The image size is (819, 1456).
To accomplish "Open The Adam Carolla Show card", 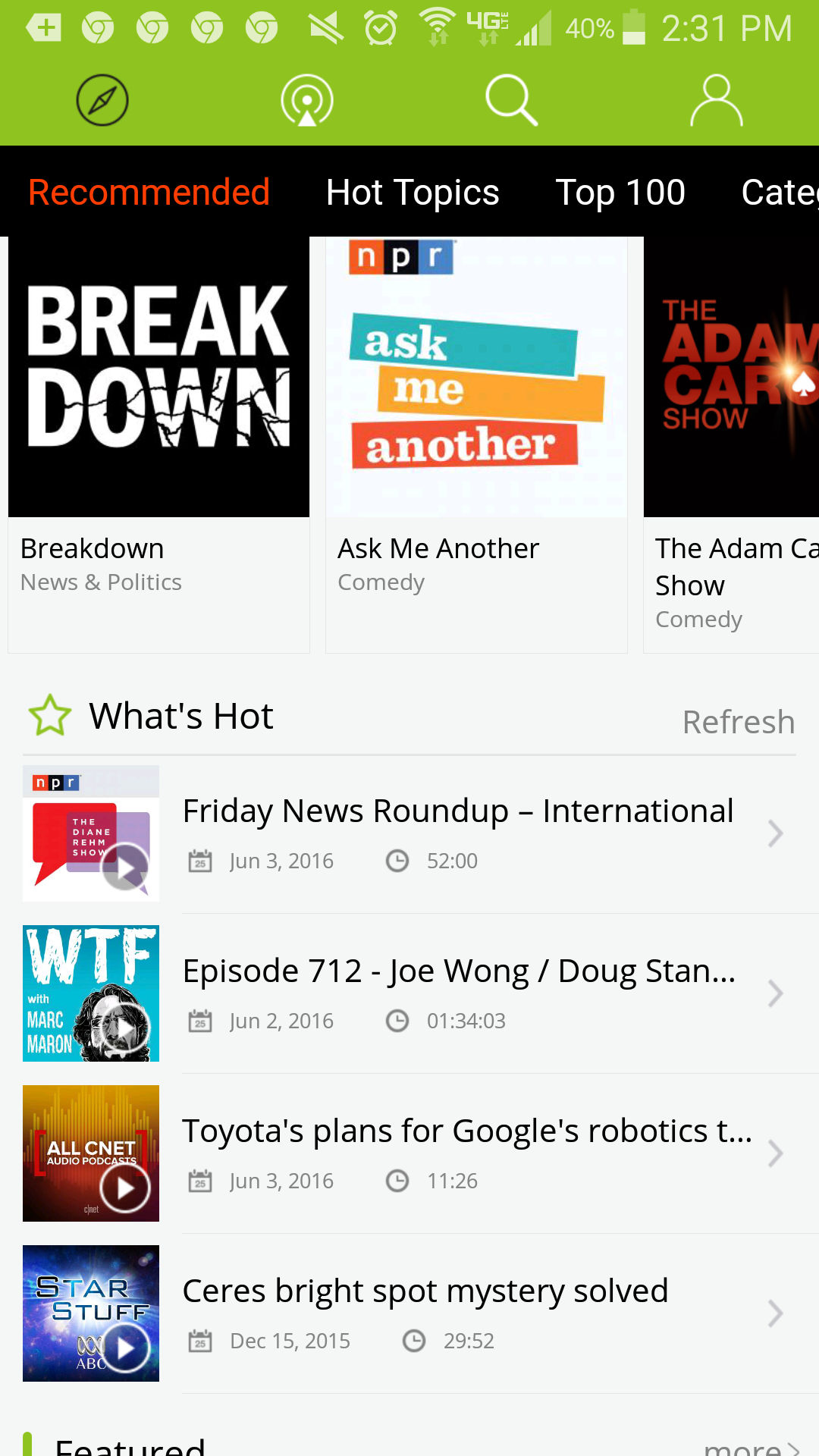I will [x=731, y=444].
